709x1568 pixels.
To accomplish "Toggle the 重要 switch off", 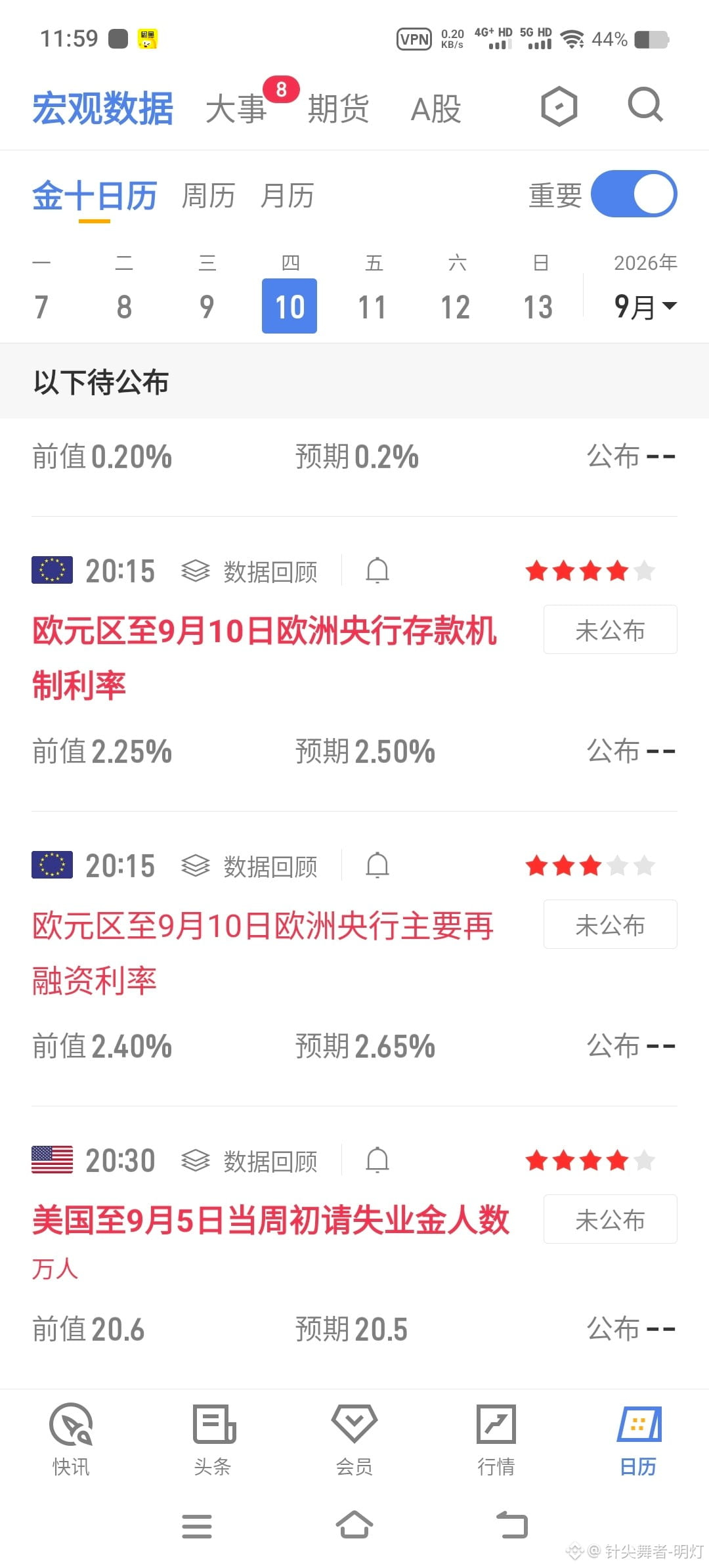I will coord(634,194).
